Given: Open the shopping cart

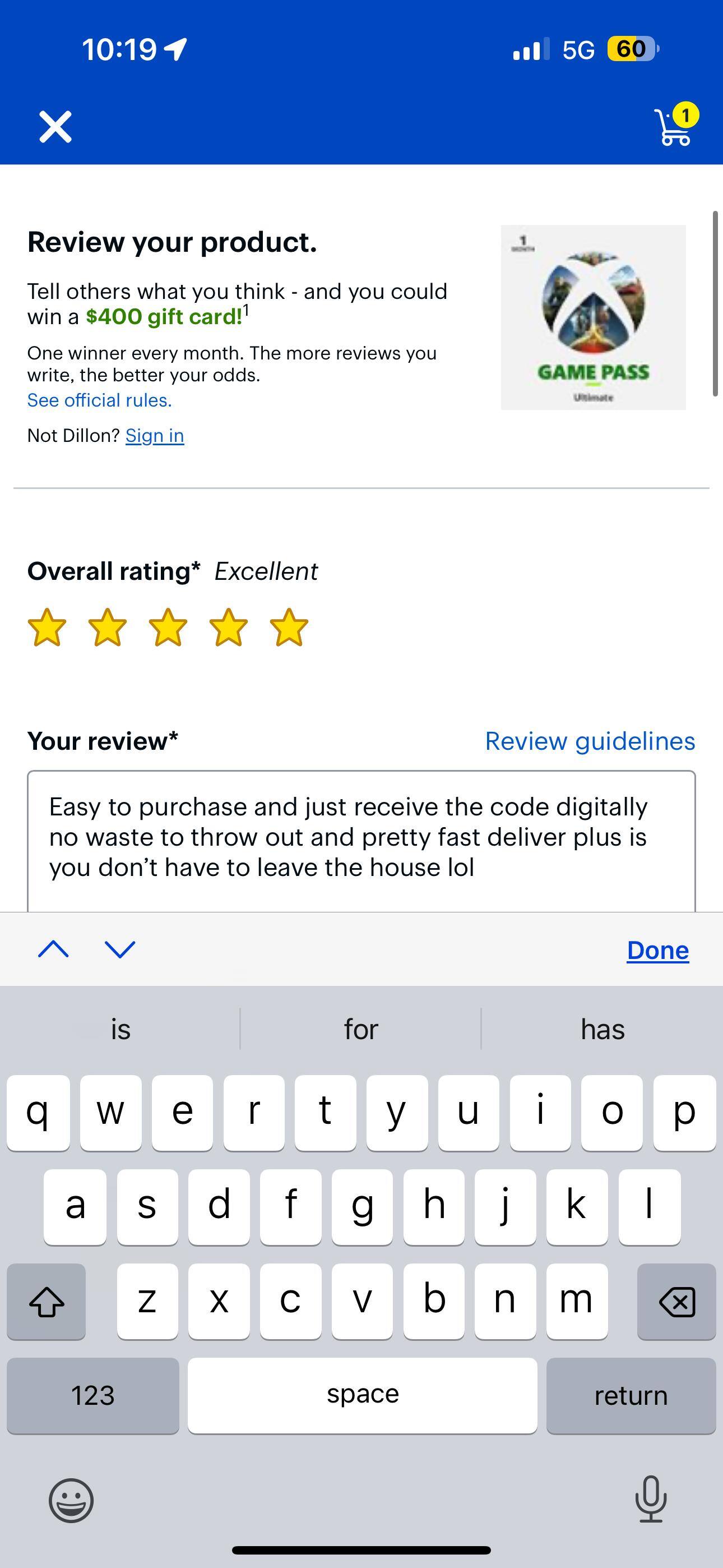Looking at the screenshot, I should [673, 128].
